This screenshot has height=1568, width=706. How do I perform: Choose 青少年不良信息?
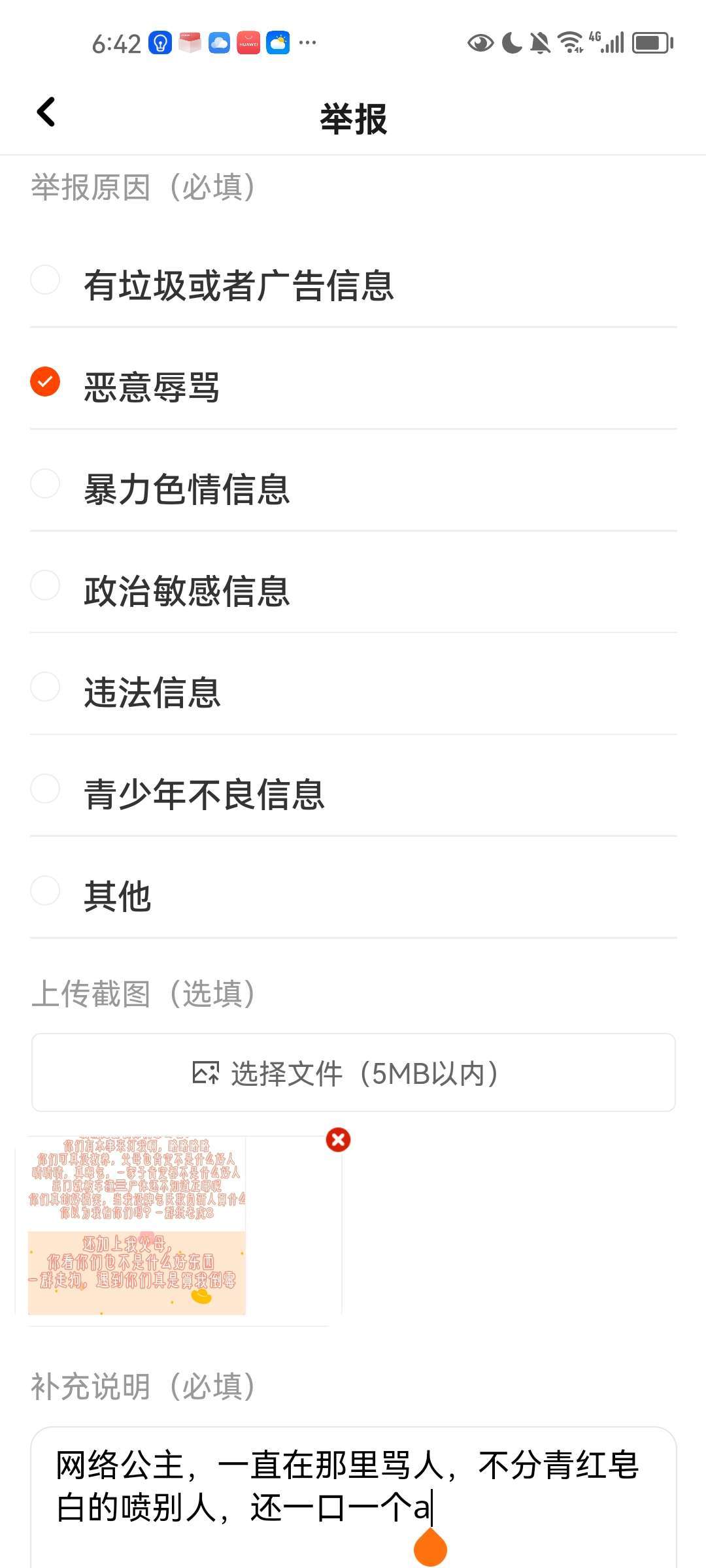(x=353, y=794)
